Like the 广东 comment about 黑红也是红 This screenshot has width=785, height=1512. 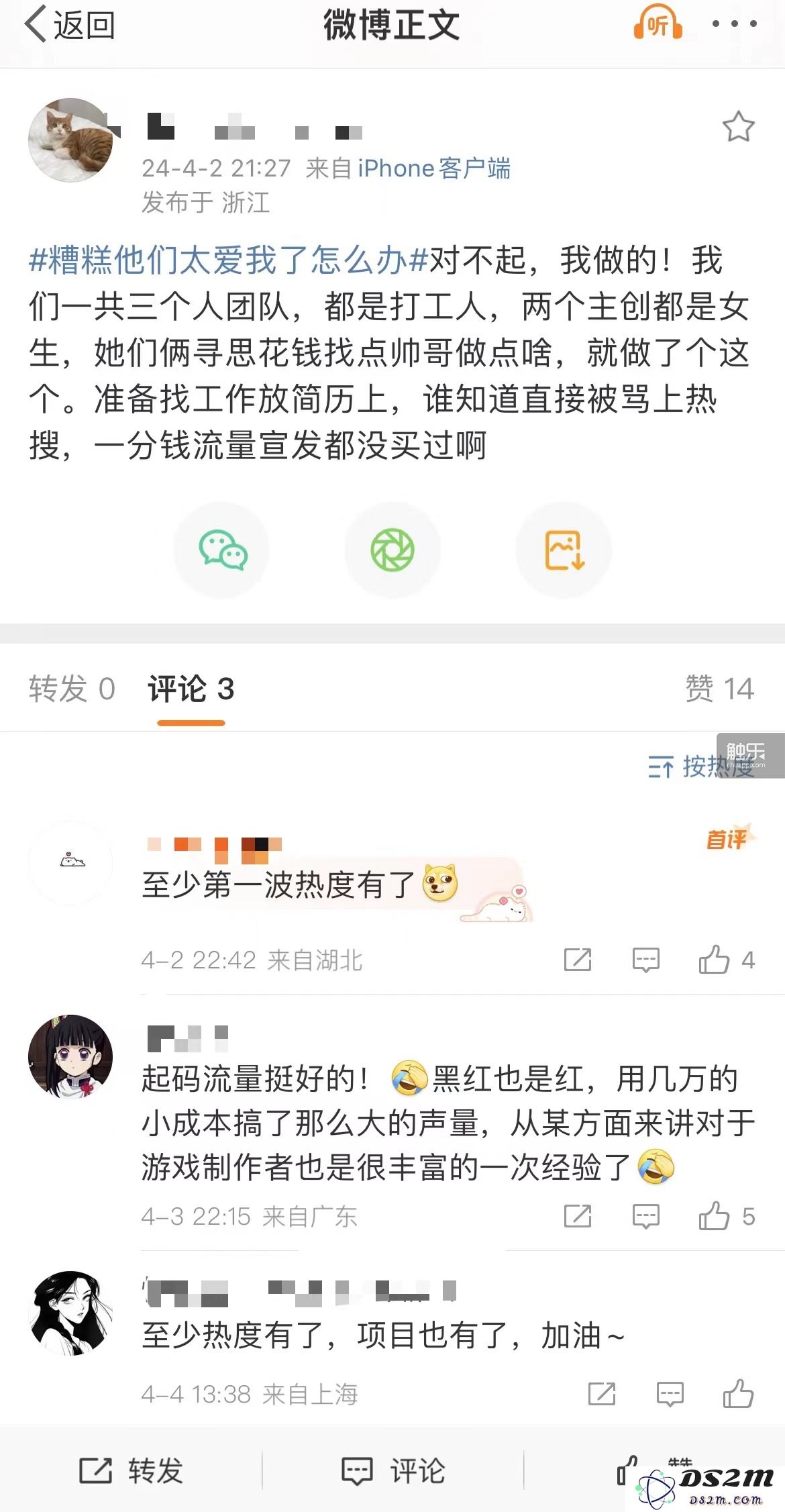pos(714,1216)
